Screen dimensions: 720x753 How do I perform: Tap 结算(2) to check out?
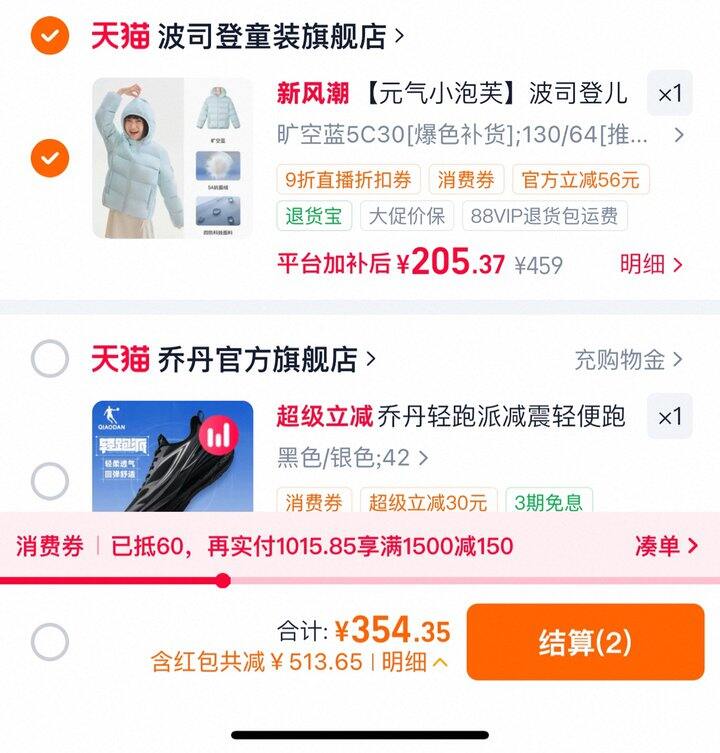click(x=586, y=642)
